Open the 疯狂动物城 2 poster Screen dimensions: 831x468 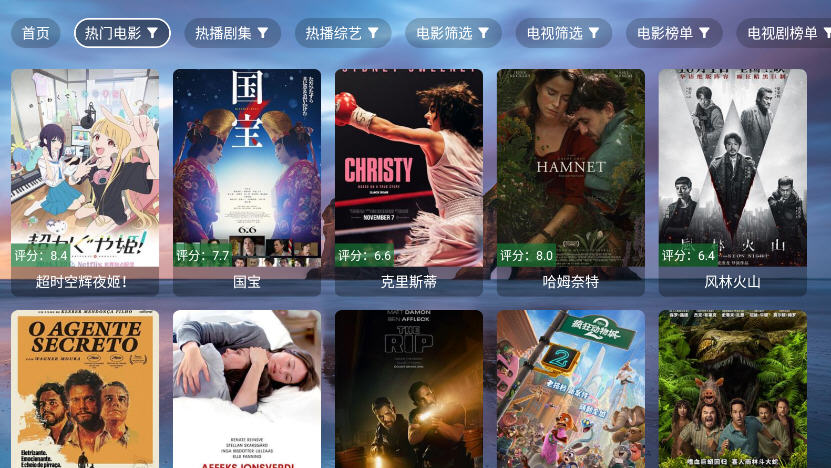point(571,390)
